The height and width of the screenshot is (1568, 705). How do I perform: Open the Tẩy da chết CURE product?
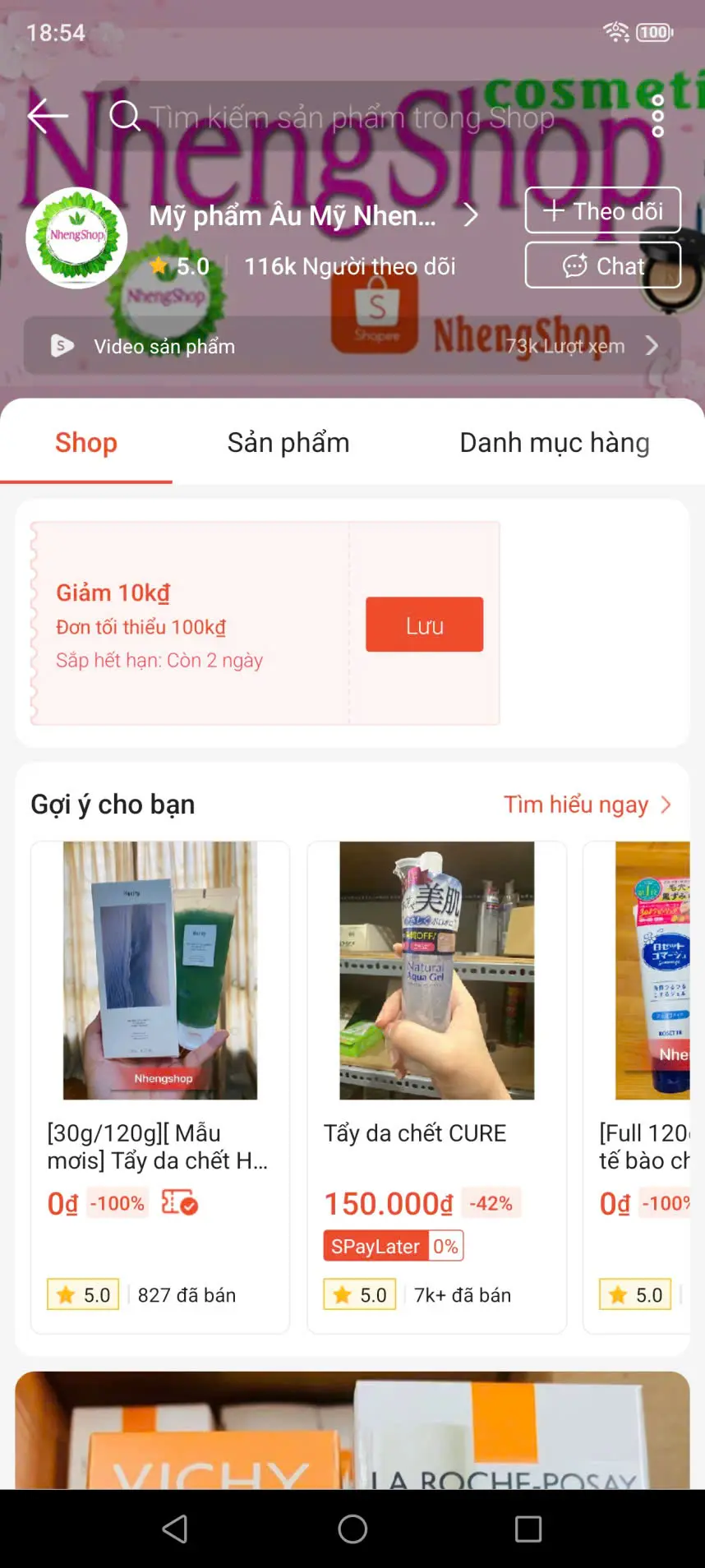tap(436, 1086)
